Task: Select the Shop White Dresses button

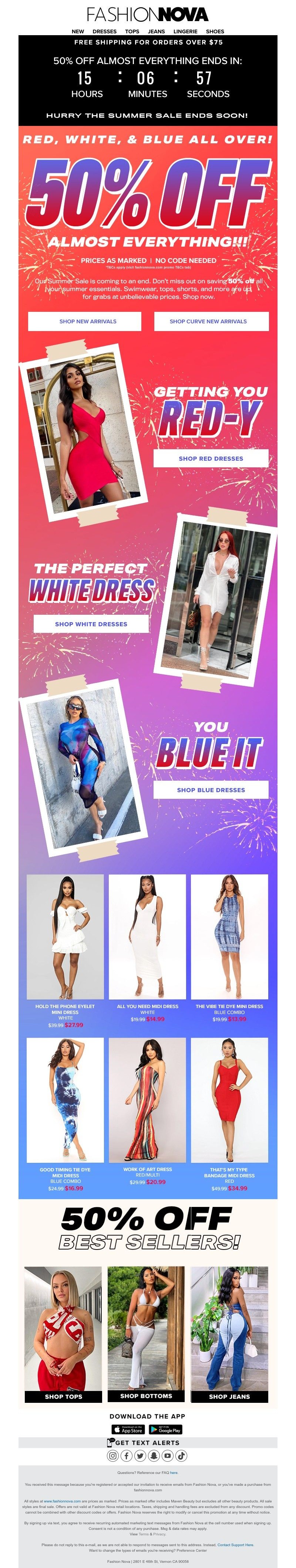Action: pyautogui.click(x=91, y=624)
